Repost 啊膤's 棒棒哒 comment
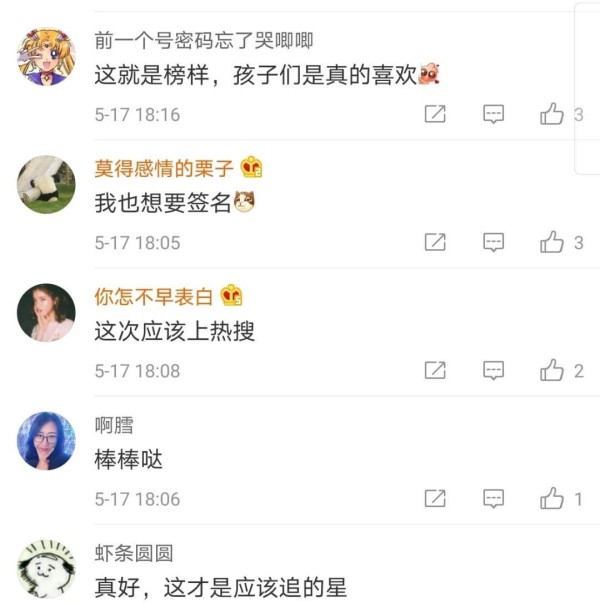 click(435, 498)
